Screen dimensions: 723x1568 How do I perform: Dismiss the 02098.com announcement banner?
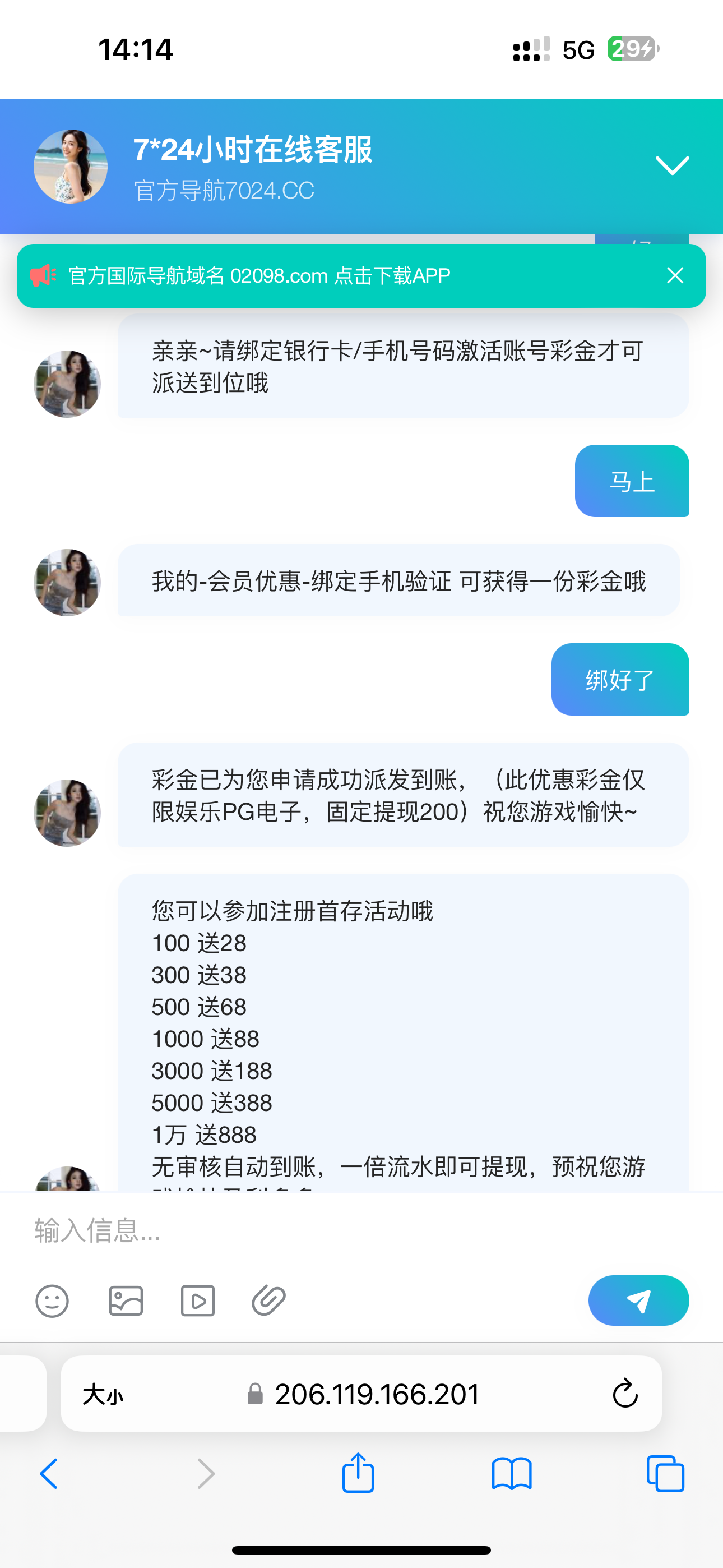point(675,276)
